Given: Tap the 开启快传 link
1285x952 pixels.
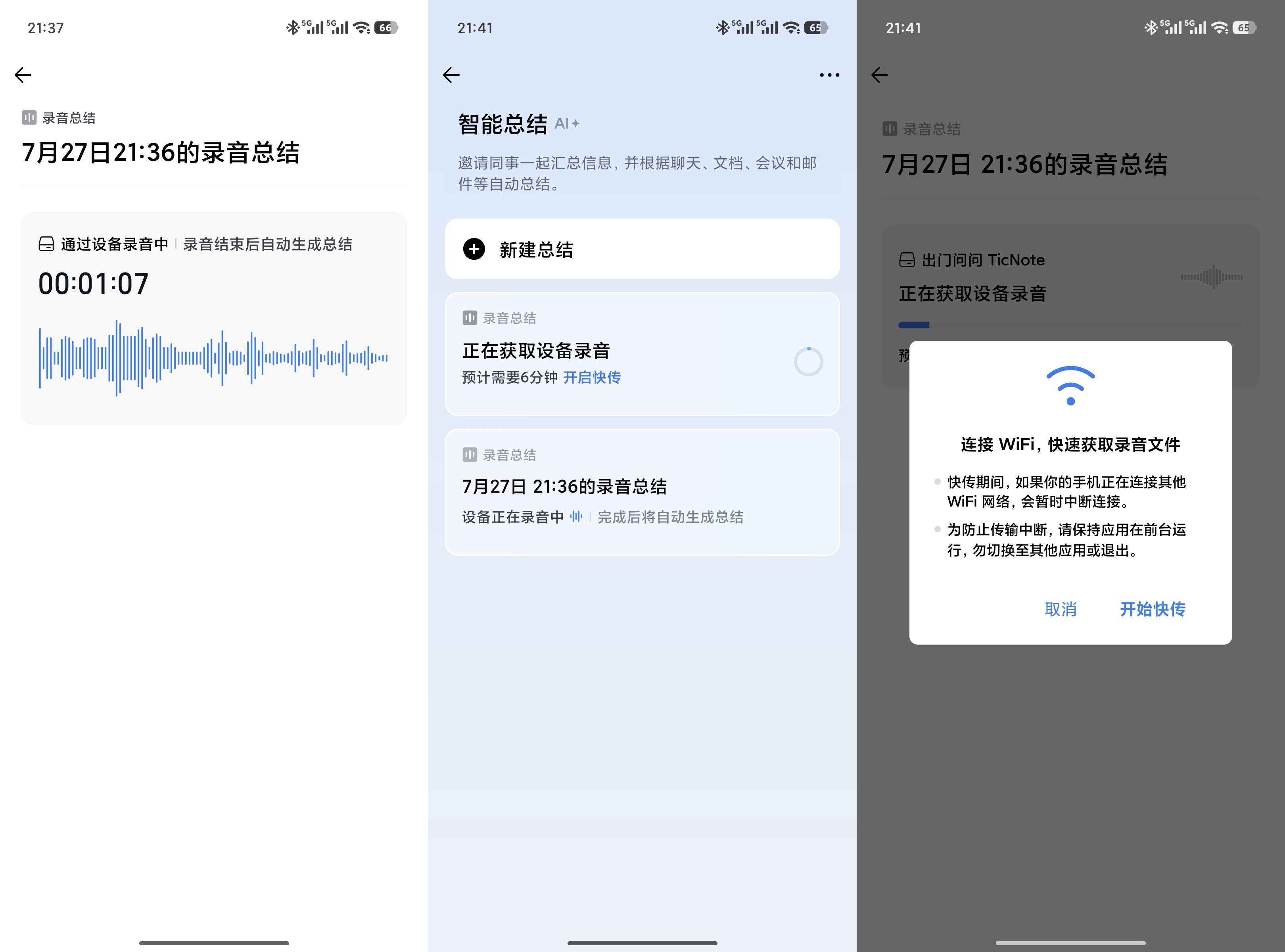Looking at the screenshot, I should [592, 378].
